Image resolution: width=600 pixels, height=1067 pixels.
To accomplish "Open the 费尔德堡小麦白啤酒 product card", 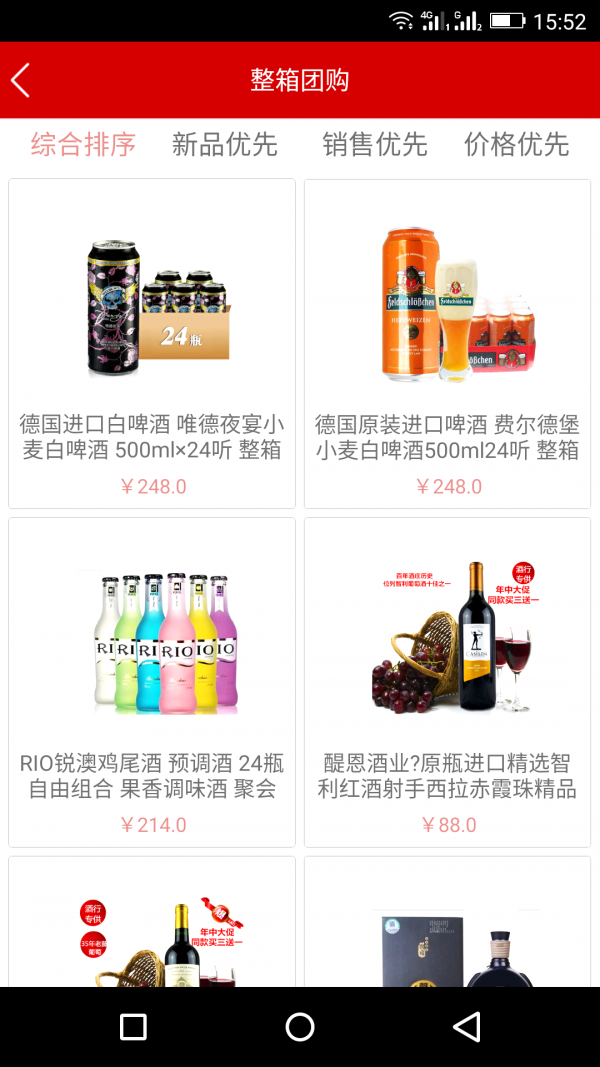I will coord(447,343).
